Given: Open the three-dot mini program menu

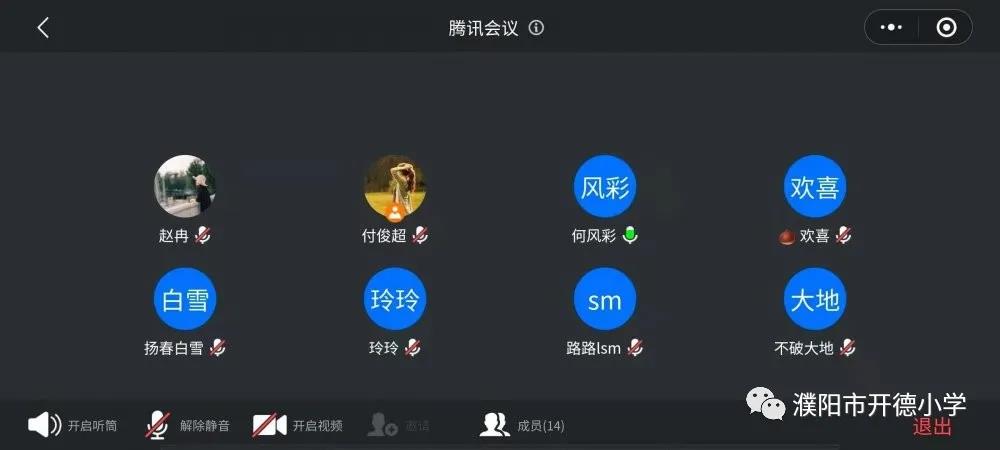Looking at the screenshot, I should [x=891, y=28].
